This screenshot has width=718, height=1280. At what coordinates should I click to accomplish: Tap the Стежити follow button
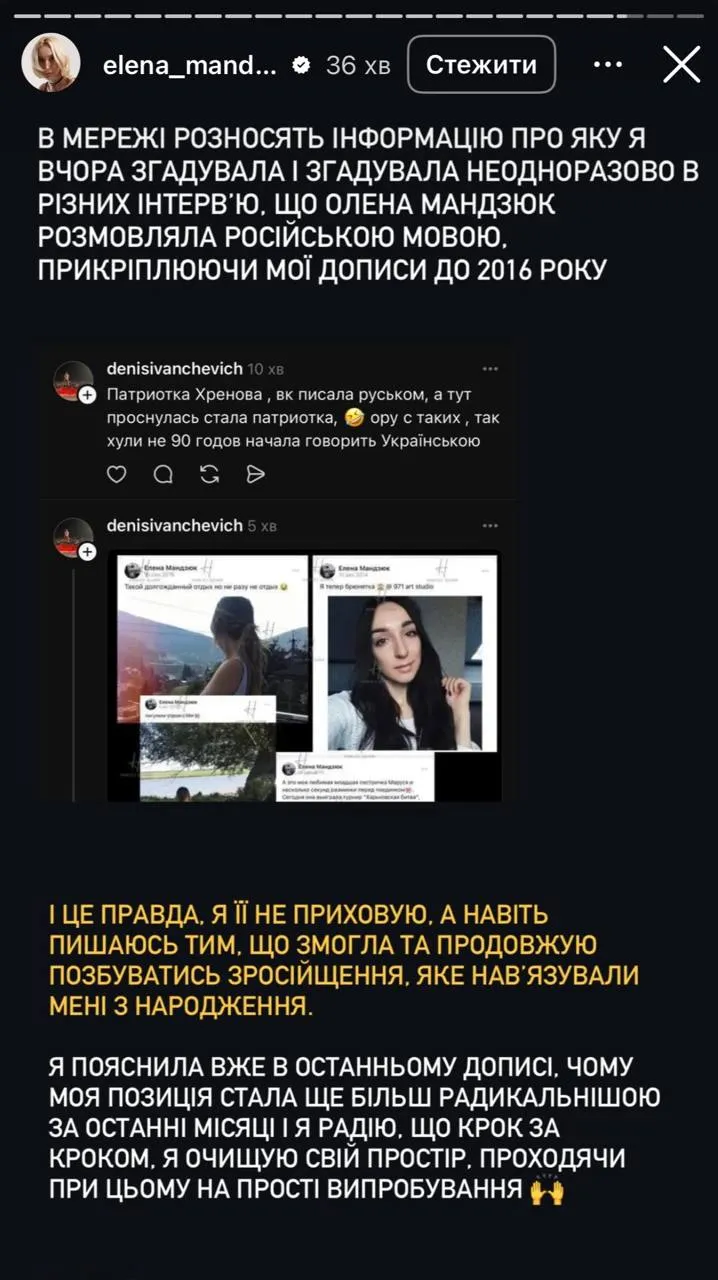point(481,66)
